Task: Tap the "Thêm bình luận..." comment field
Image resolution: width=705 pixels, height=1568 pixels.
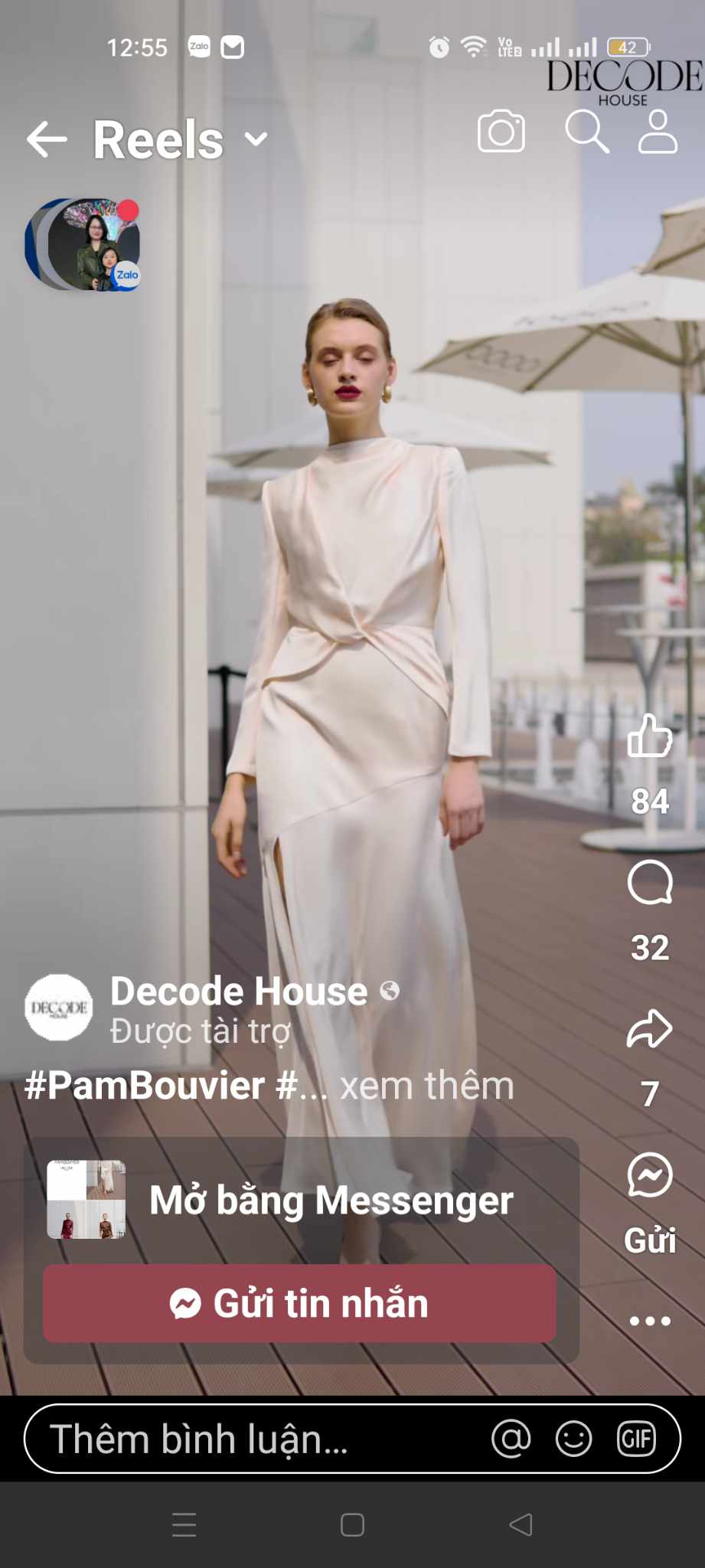Action: (253, 1439)
